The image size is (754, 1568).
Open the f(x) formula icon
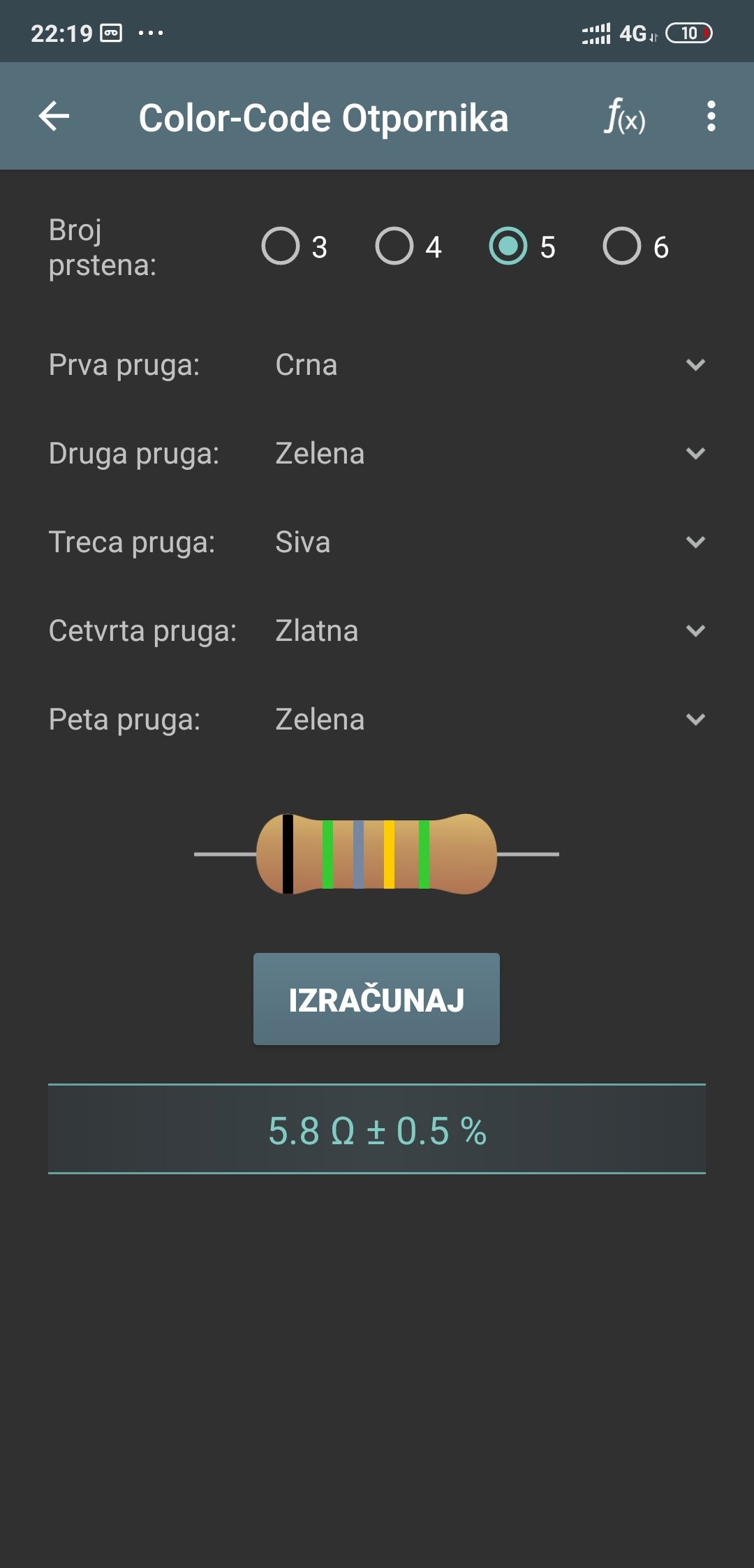coord(625,116)
